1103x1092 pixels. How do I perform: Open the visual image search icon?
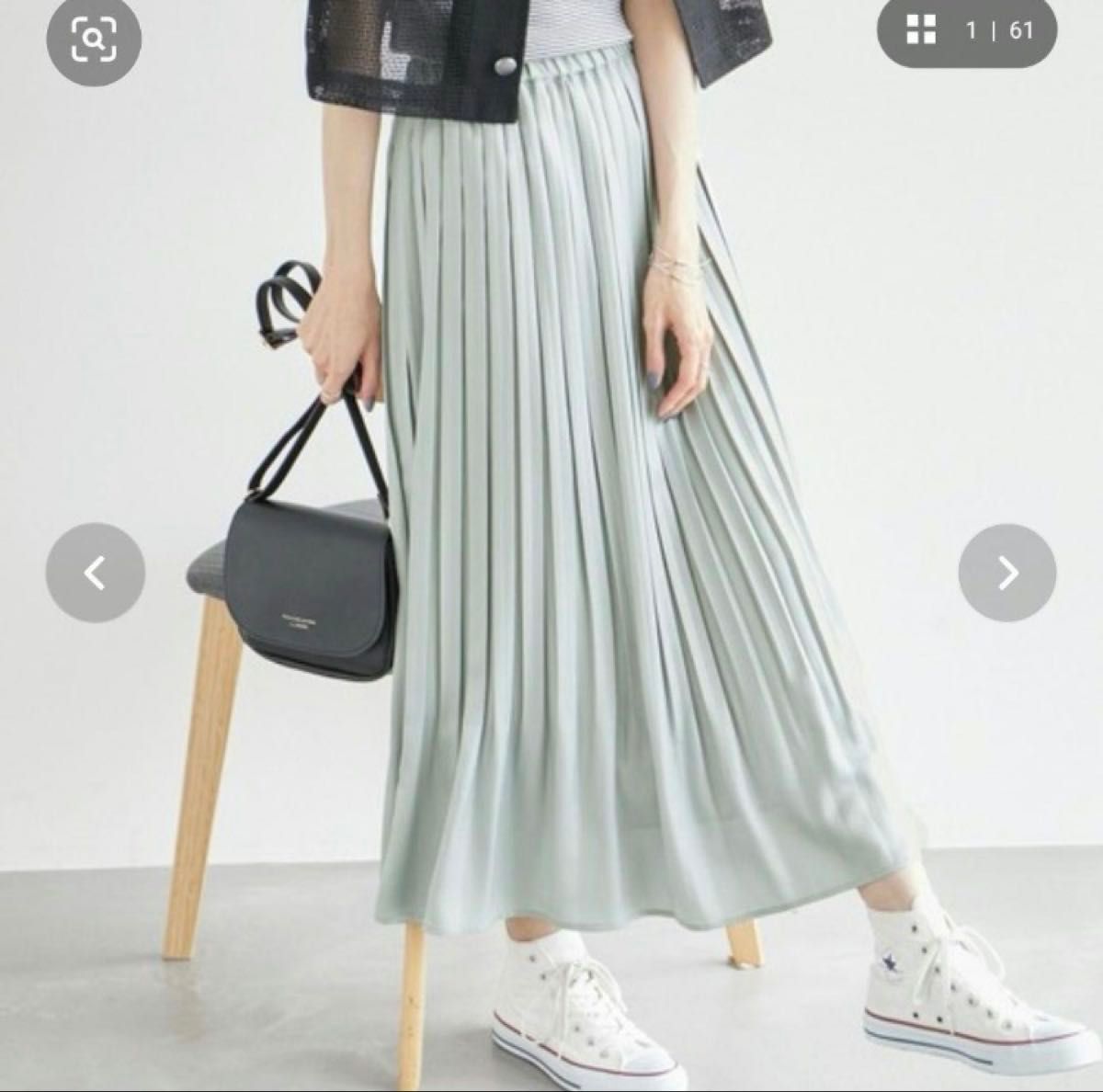click(x=92, y=39)
